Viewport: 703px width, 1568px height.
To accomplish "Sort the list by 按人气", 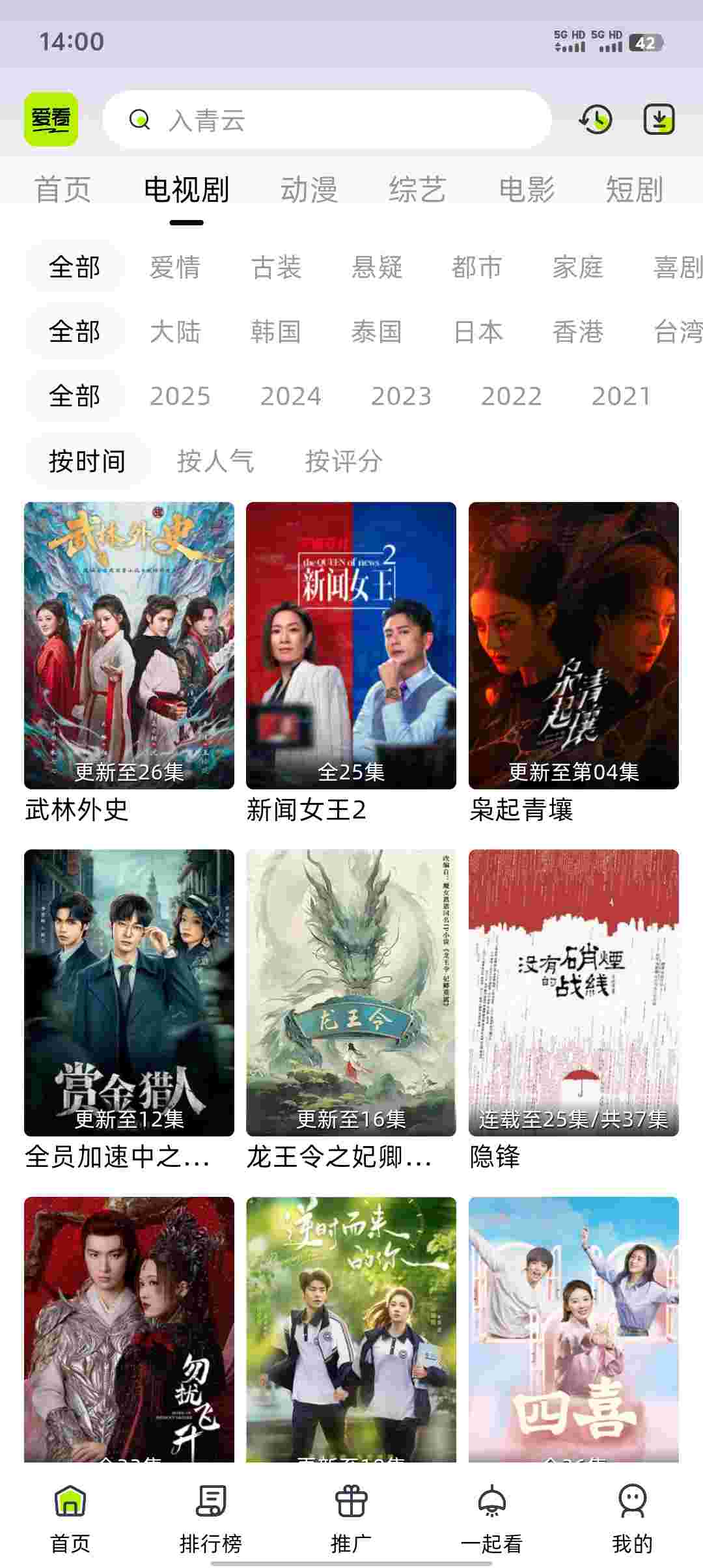I will point(215,461).
